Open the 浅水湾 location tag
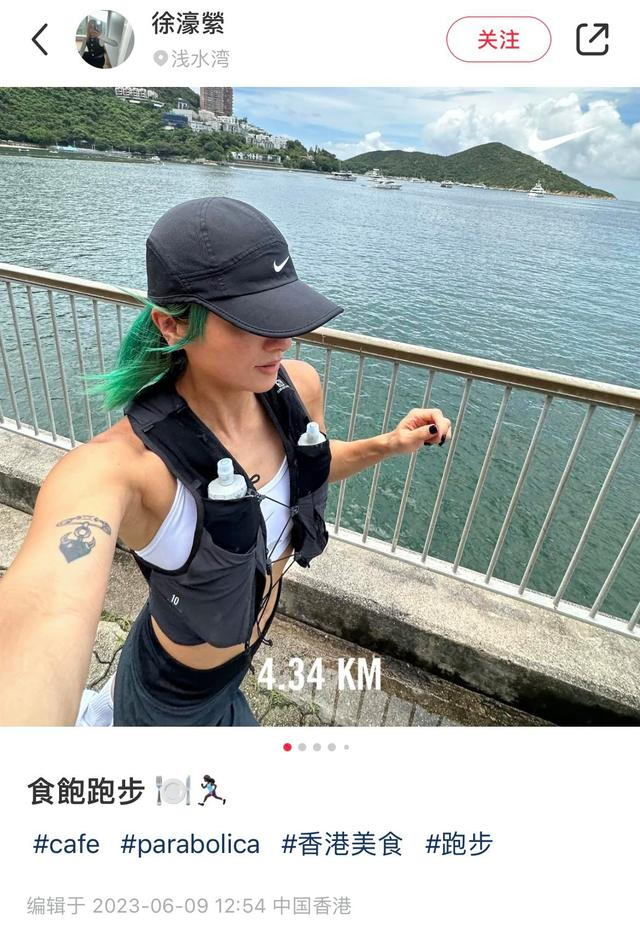 tap(192, 59)
